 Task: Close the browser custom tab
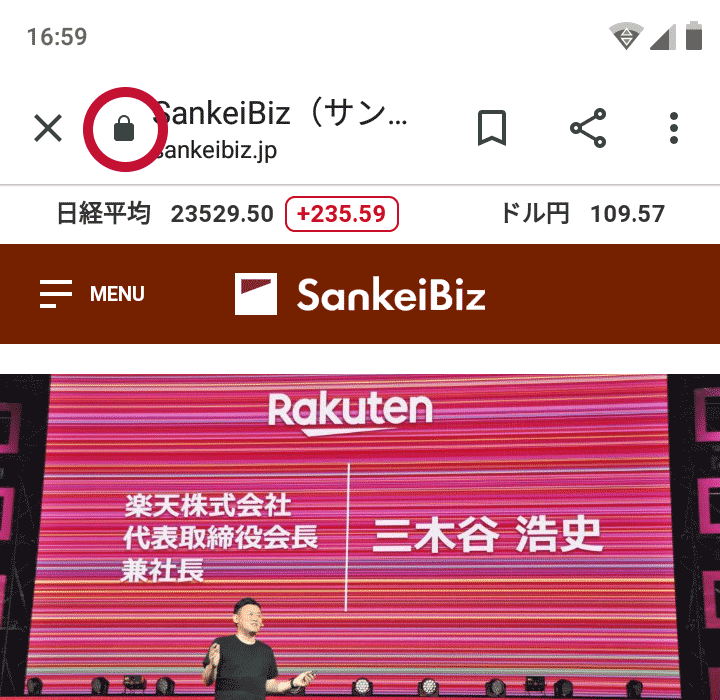[x=48, y=128]
